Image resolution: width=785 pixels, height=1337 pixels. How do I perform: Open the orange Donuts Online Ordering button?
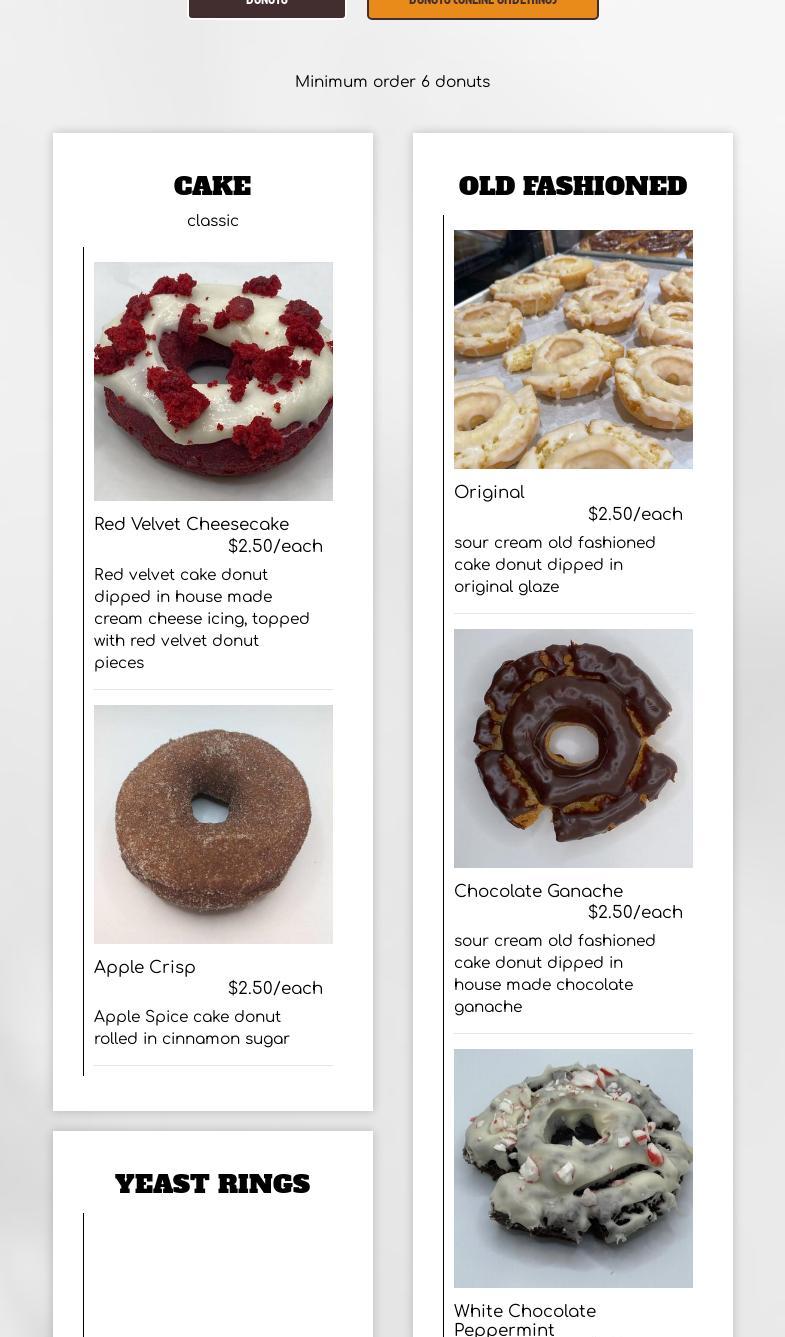point(483,7)
